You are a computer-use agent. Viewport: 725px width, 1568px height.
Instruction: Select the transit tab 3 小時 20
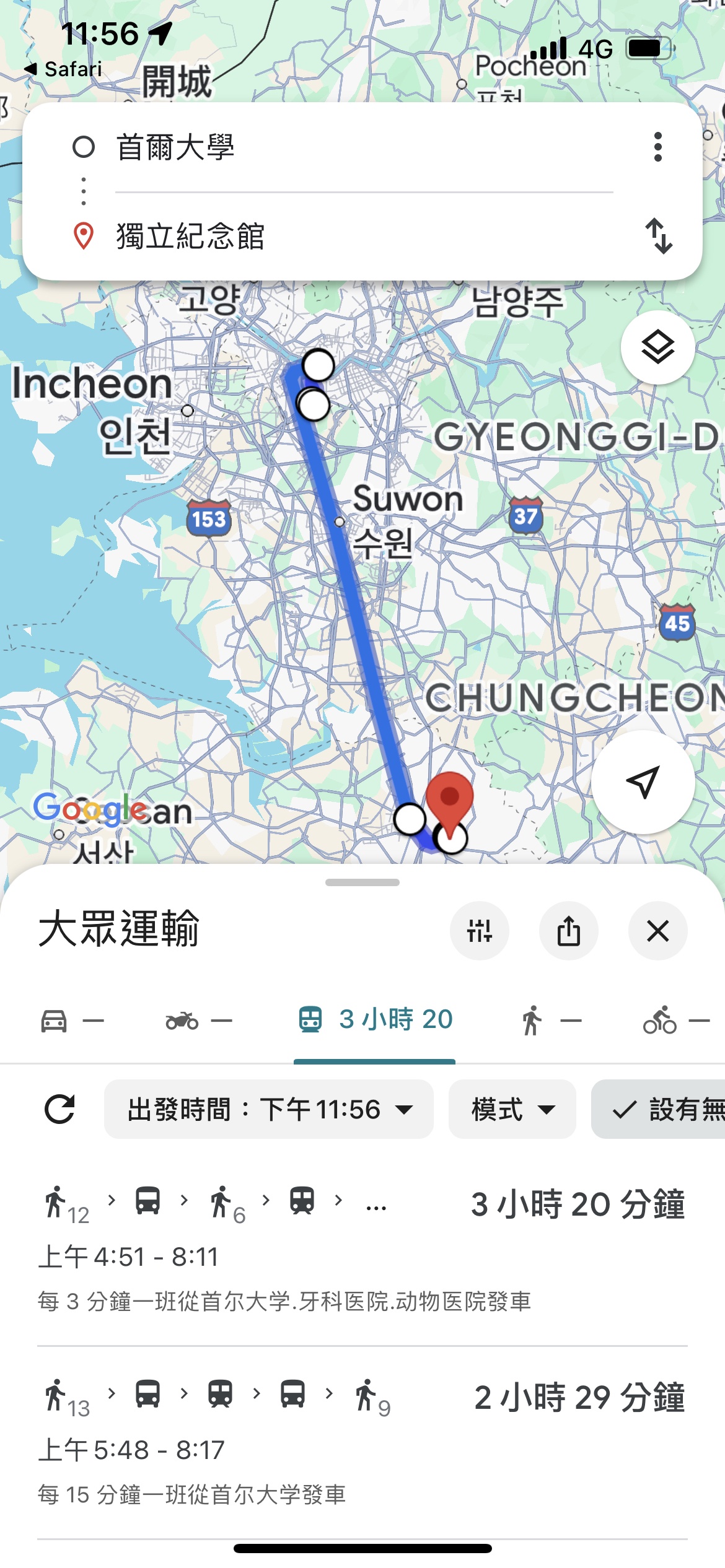click(x=375, y=1019)
